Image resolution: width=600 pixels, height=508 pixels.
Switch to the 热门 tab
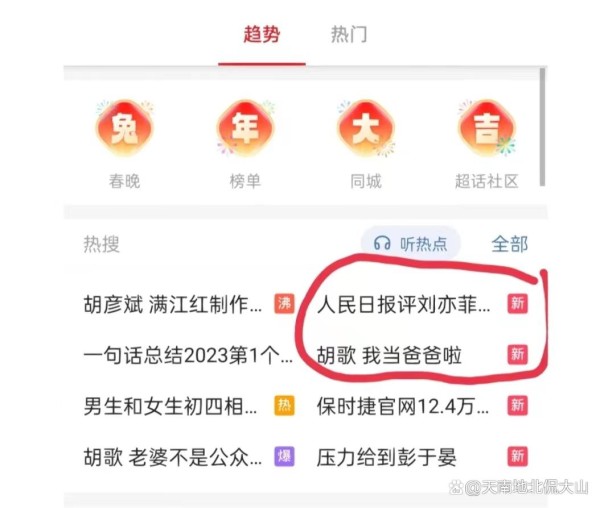[x=349, y=35]
